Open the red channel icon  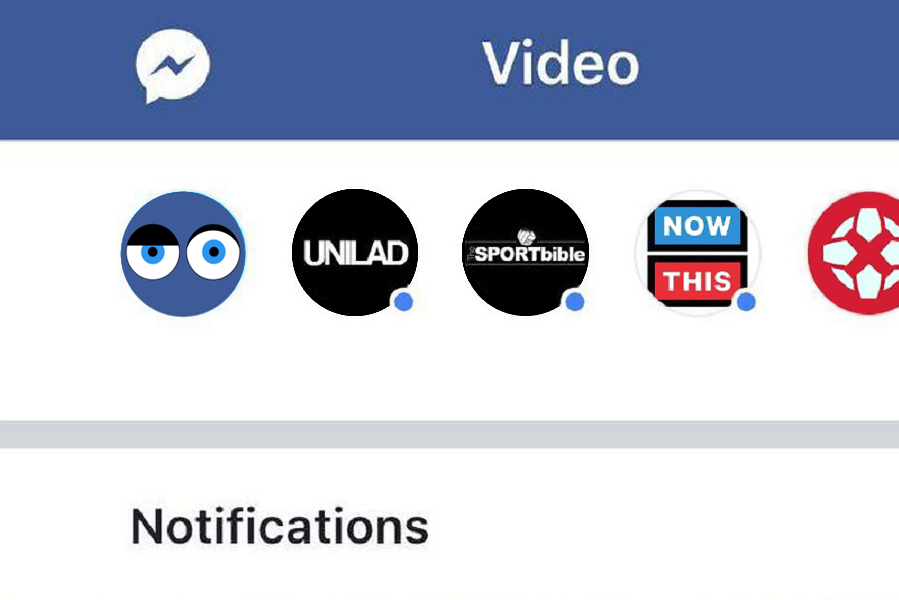click(855, 253)
